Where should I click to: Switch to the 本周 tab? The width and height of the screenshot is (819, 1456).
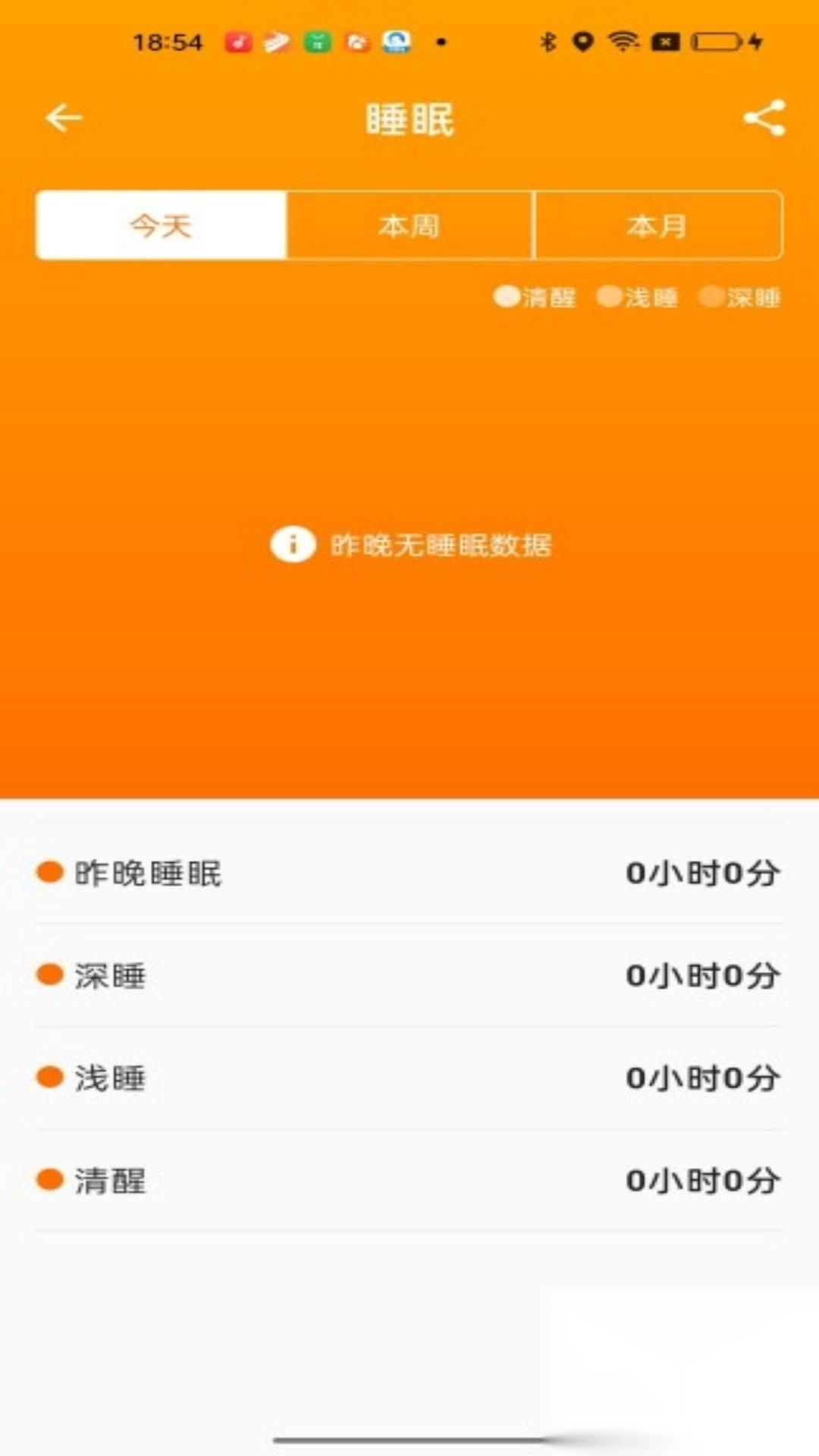pyautogui.click(x=410, y=225)
